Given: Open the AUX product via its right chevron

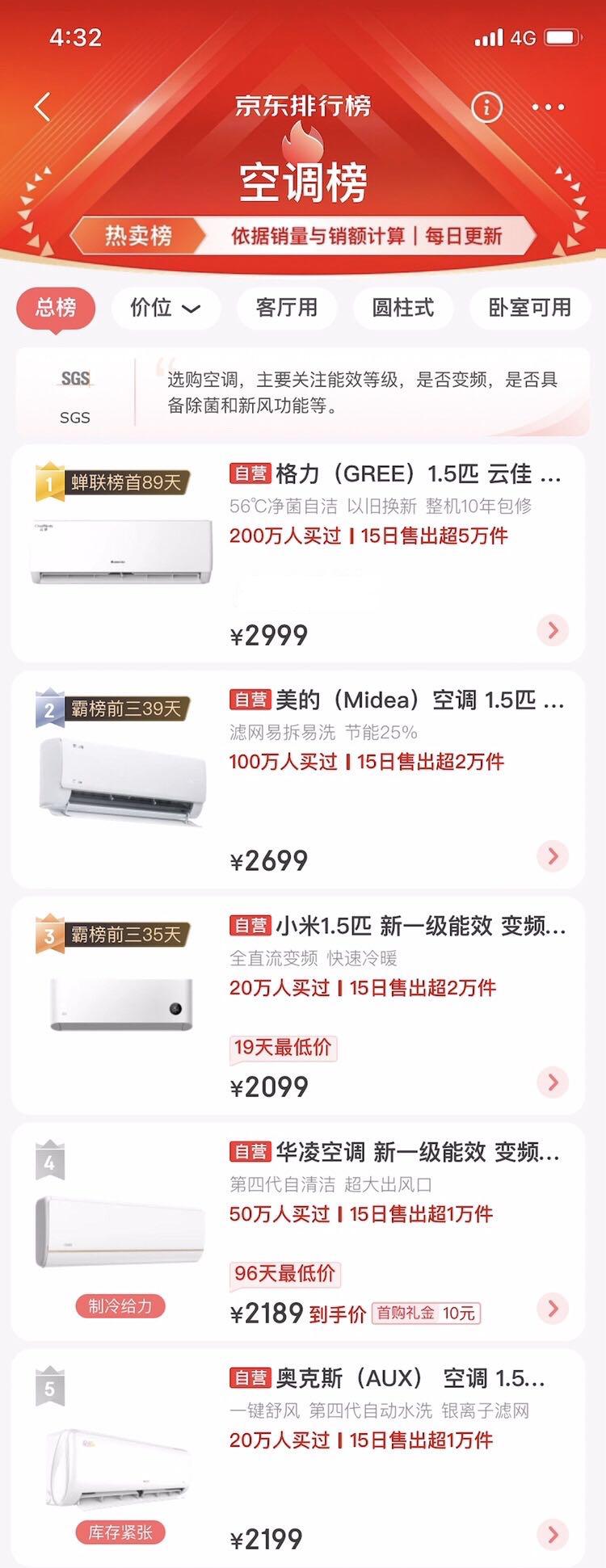Looking at the screenshot, I should tap(552, 1535).
